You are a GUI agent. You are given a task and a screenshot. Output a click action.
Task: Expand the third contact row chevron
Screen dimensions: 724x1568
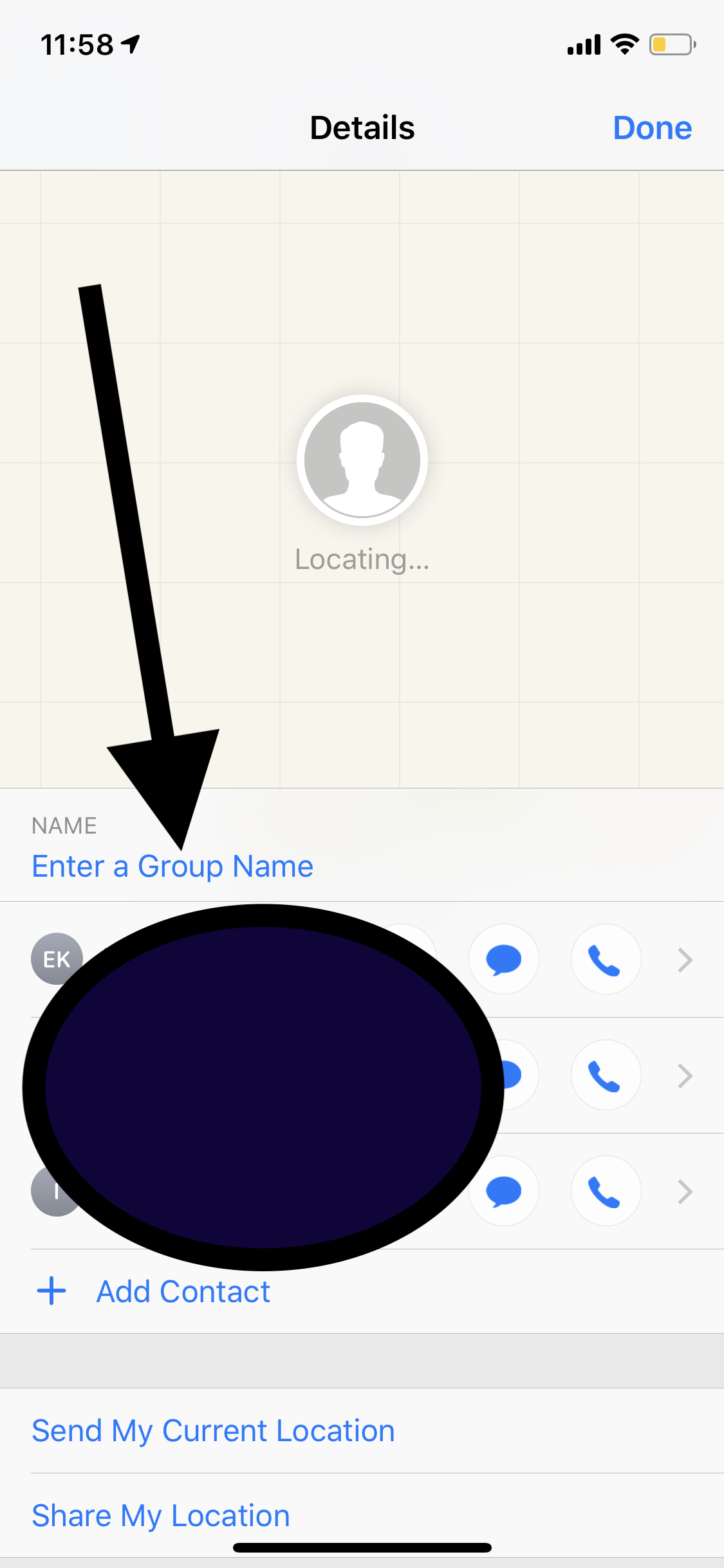[x=684, y=1191]
